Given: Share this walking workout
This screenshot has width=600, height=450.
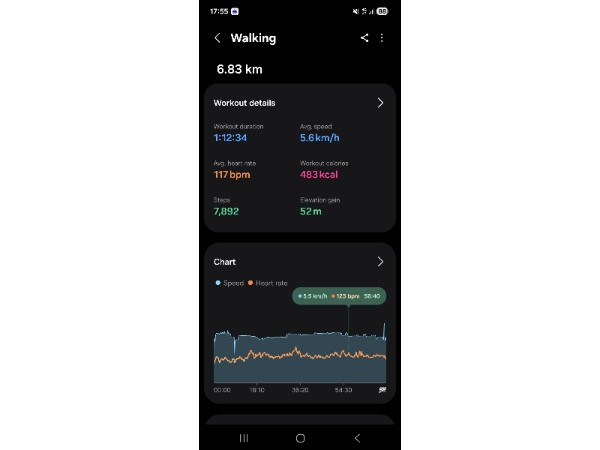Looking at the screenshot, I should (x=364, y=38).
